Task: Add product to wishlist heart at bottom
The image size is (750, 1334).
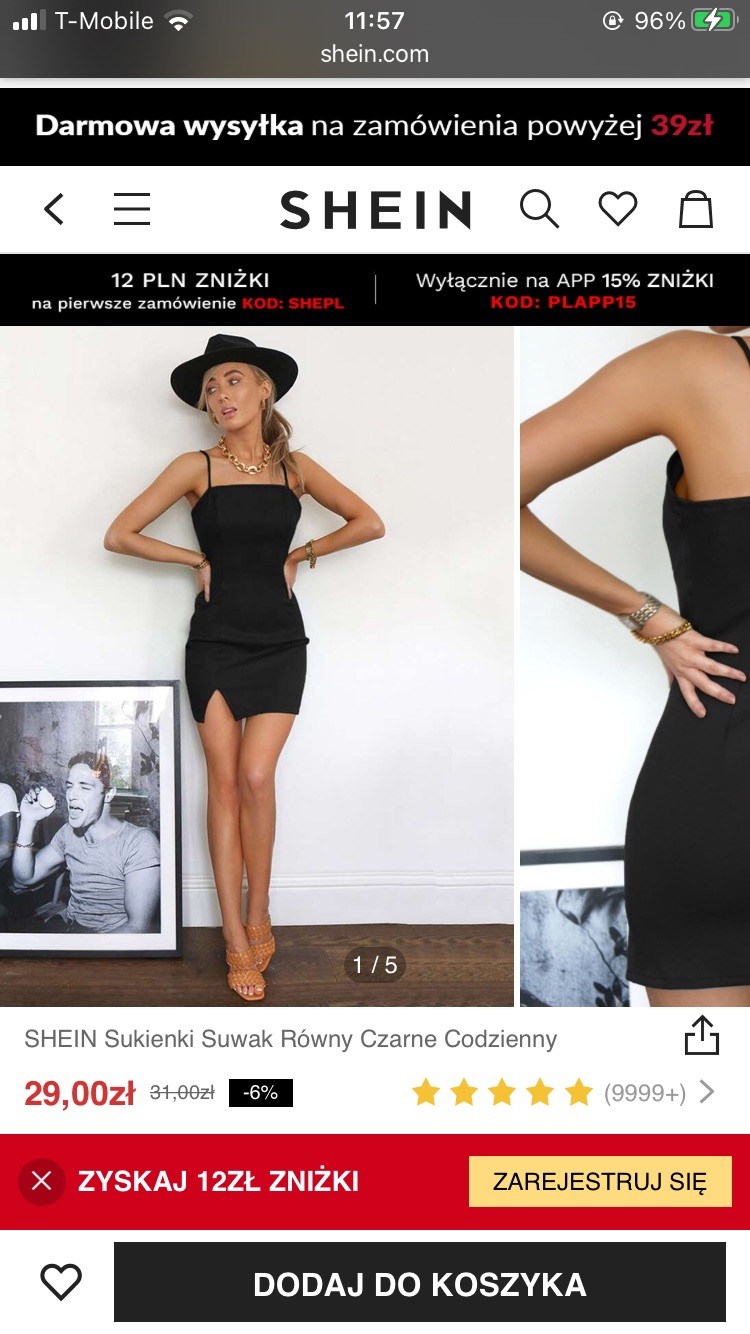Action: point(61,1282)
